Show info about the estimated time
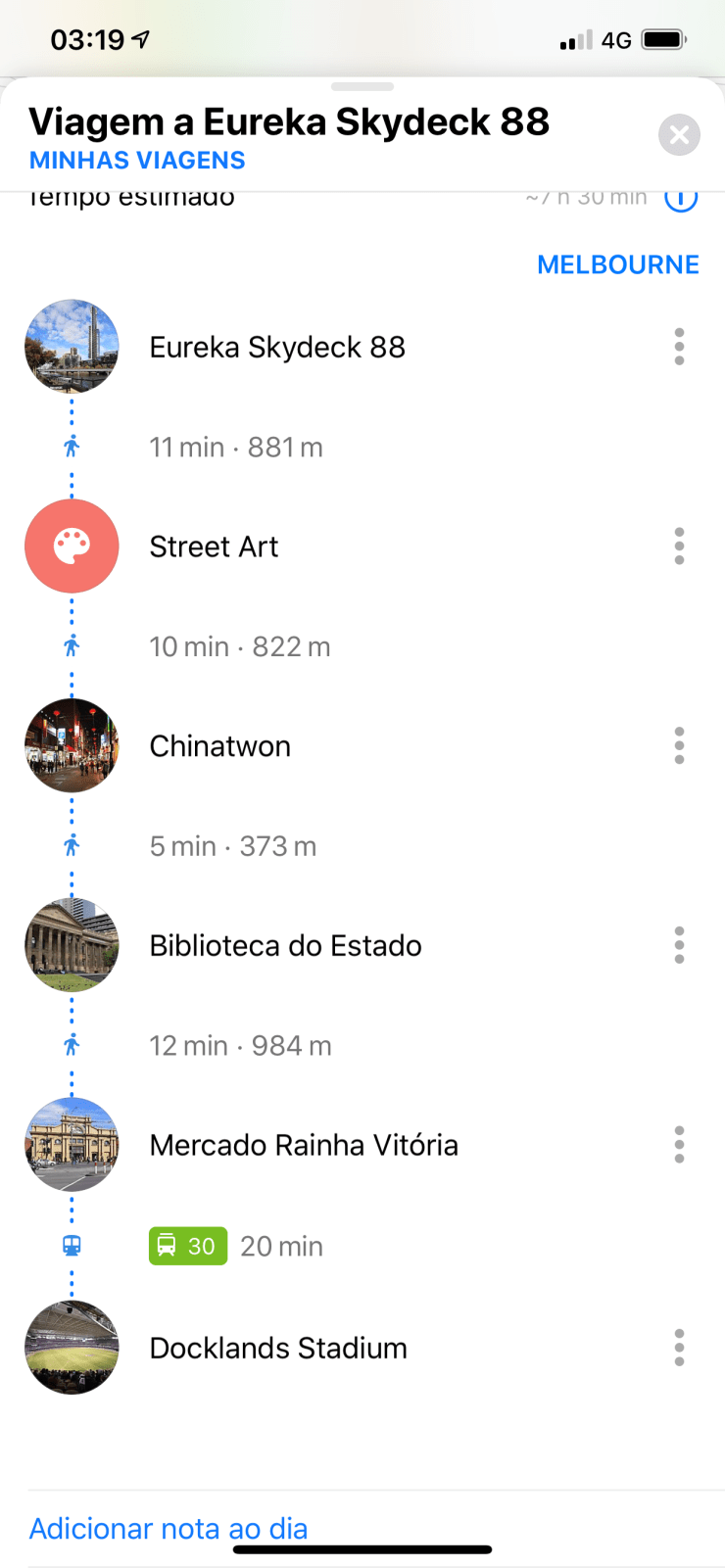 681,200
